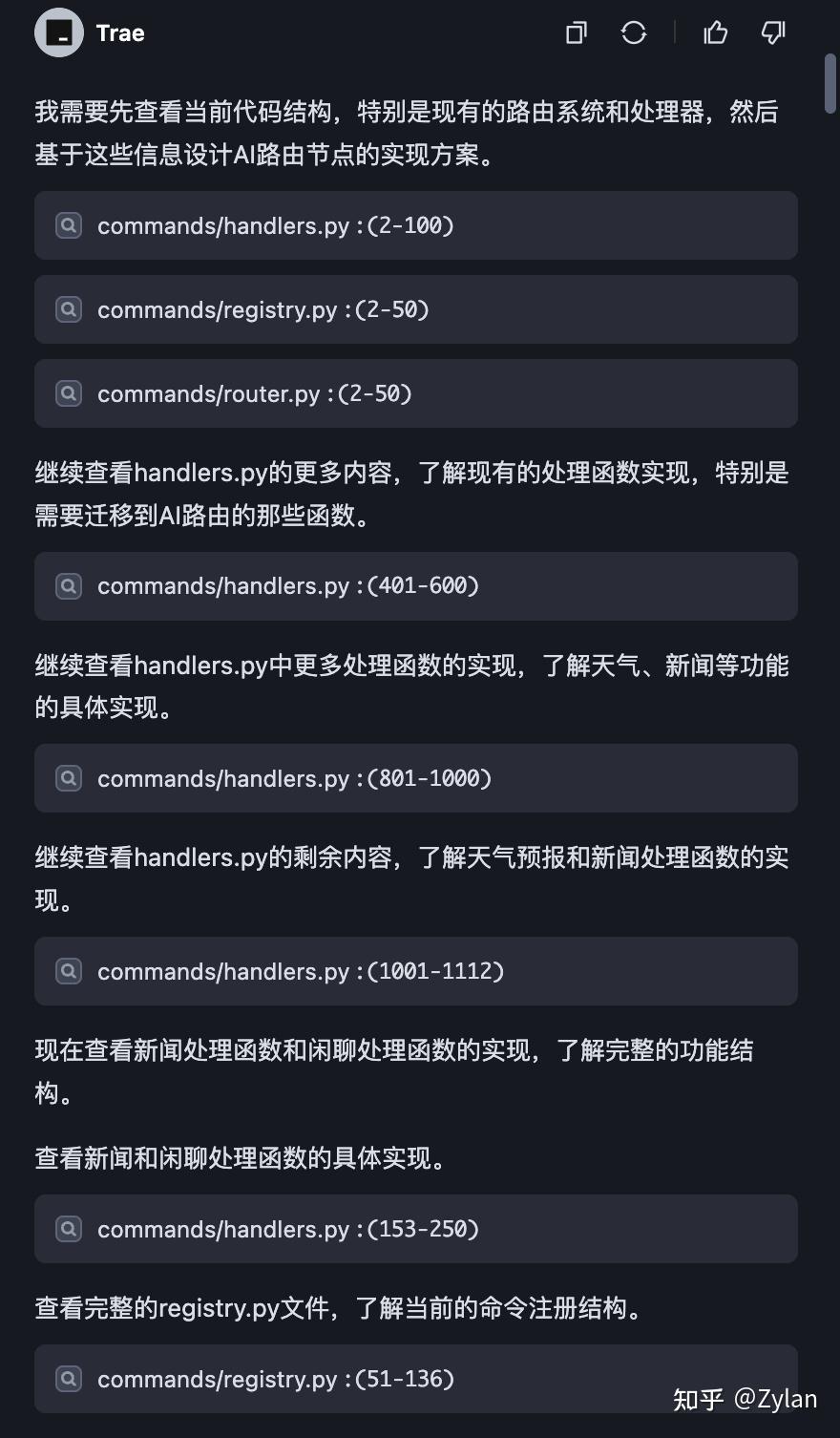The image size is (840, 1438).
Task: Open commands/handlers.py lines 801-1000
Action: coord(294,779)
